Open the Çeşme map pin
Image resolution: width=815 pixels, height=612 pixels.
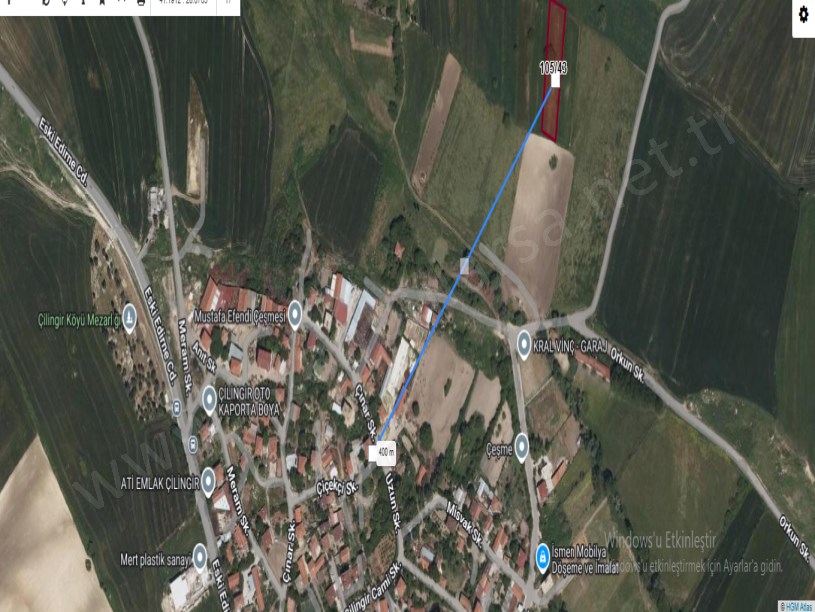[x=521, y=449]
